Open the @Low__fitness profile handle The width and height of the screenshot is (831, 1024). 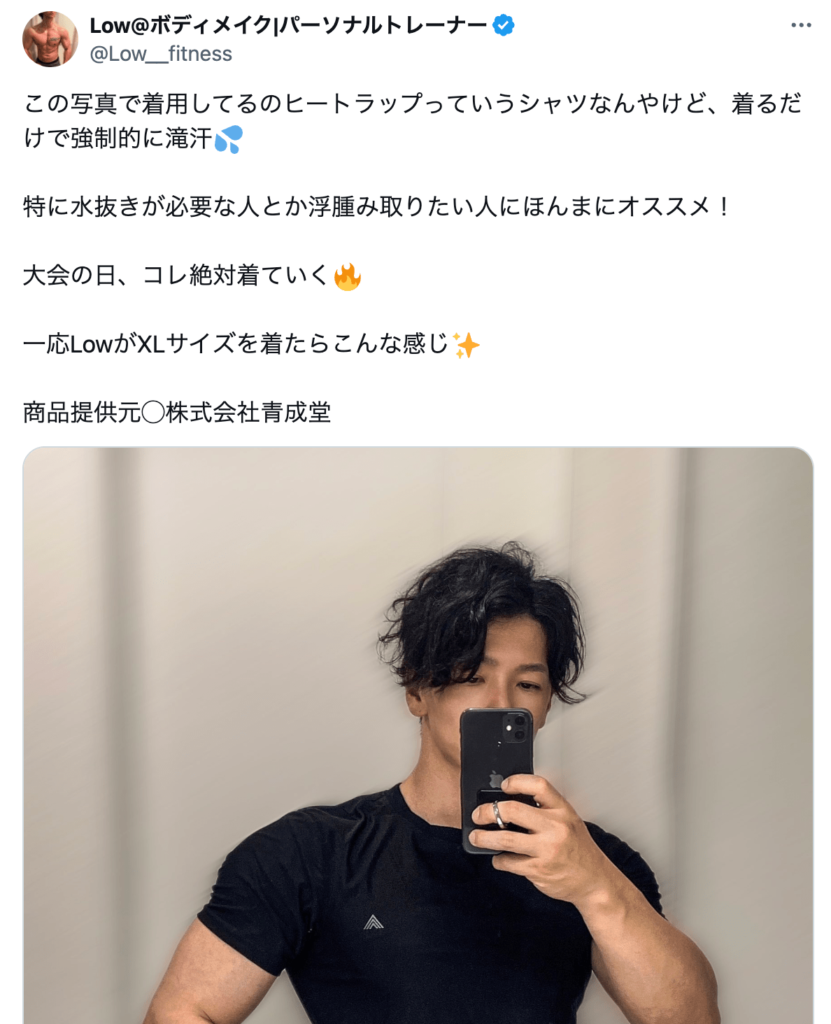coord(161,54)
